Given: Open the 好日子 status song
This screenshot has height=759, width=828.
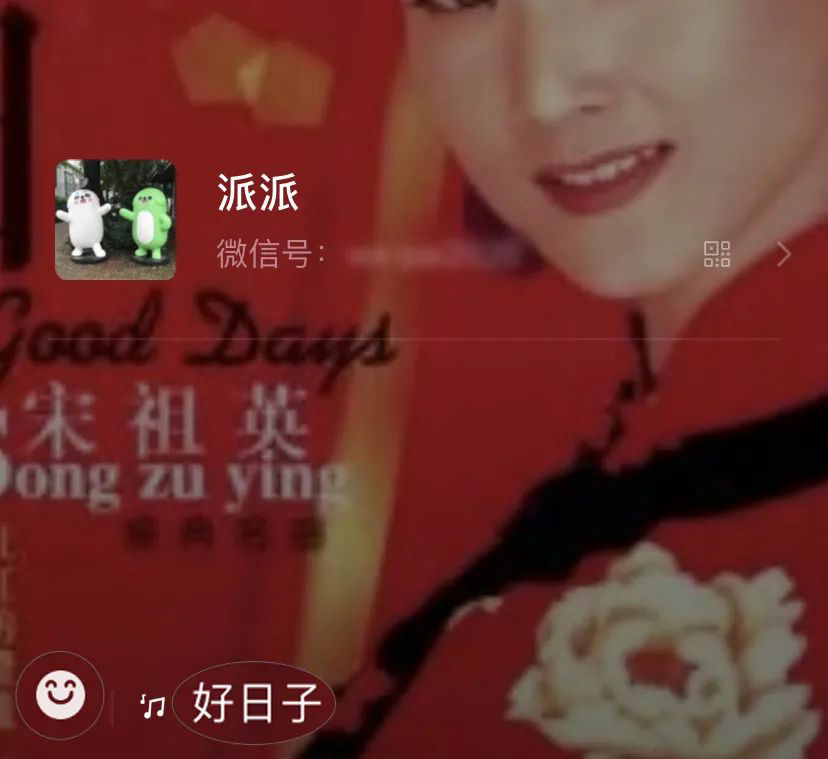Looking at the screenshot, I should (255, 703).
